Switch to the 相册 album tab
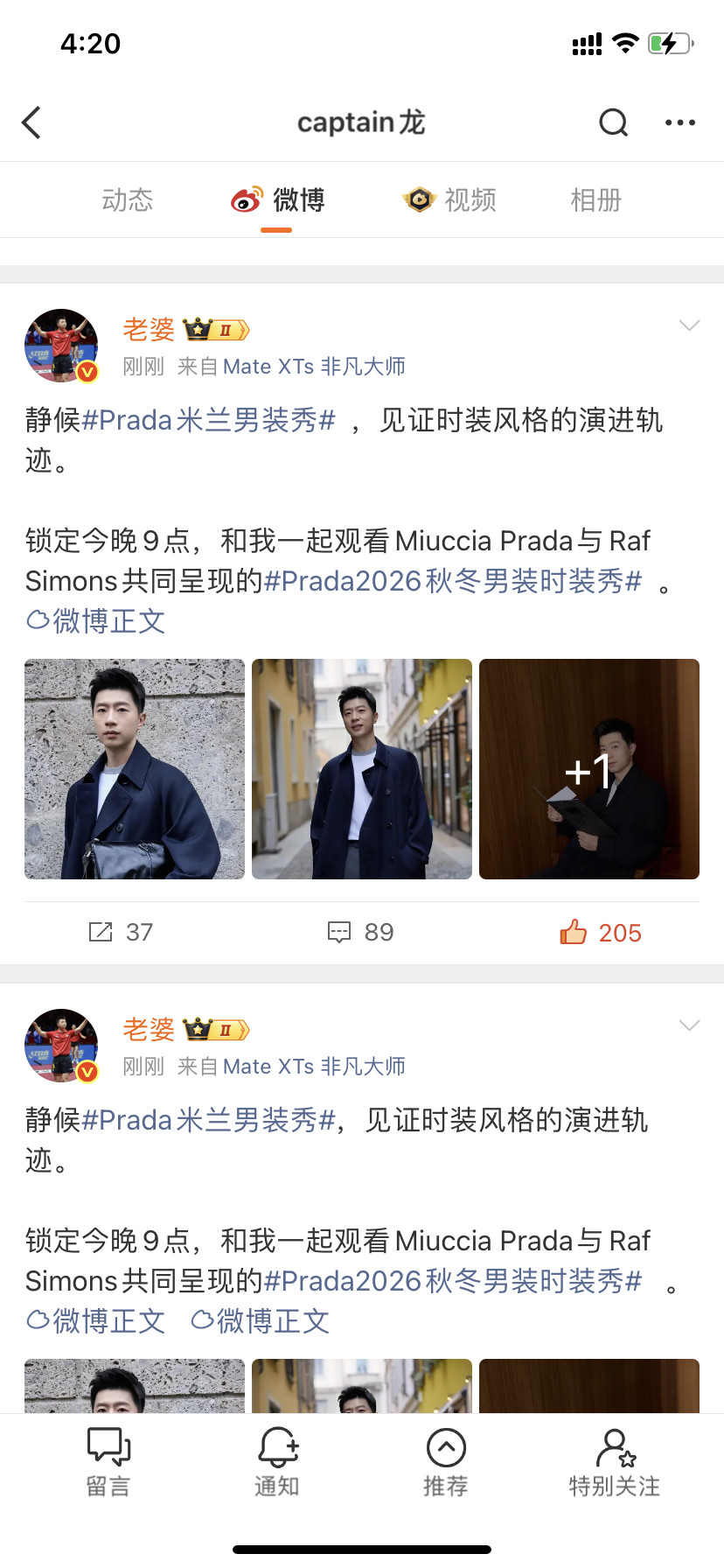The height and width of the screenshot is (1568, 724). 596,199
